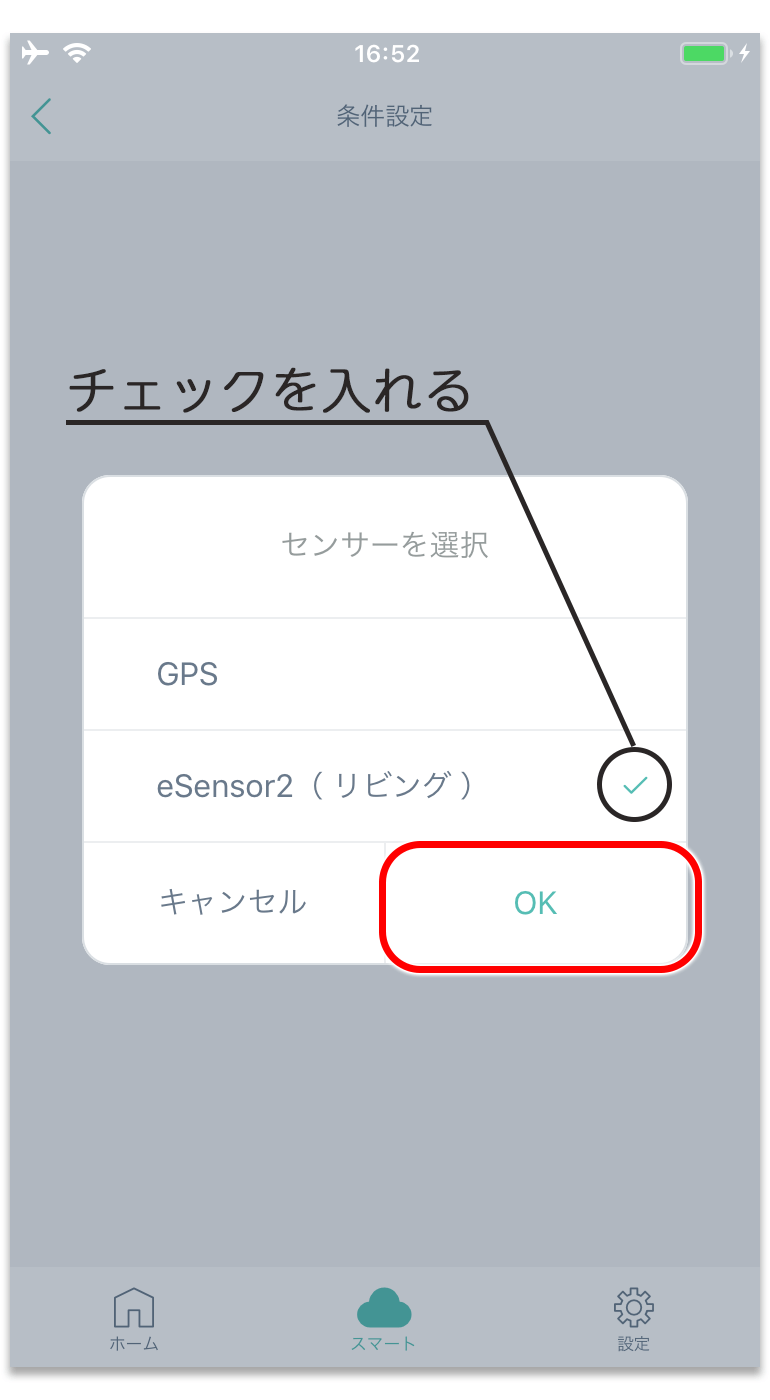Tap キャンセル to dismiss the dialog
This screenshot has height=1400, width=770.
pos(233,903)
